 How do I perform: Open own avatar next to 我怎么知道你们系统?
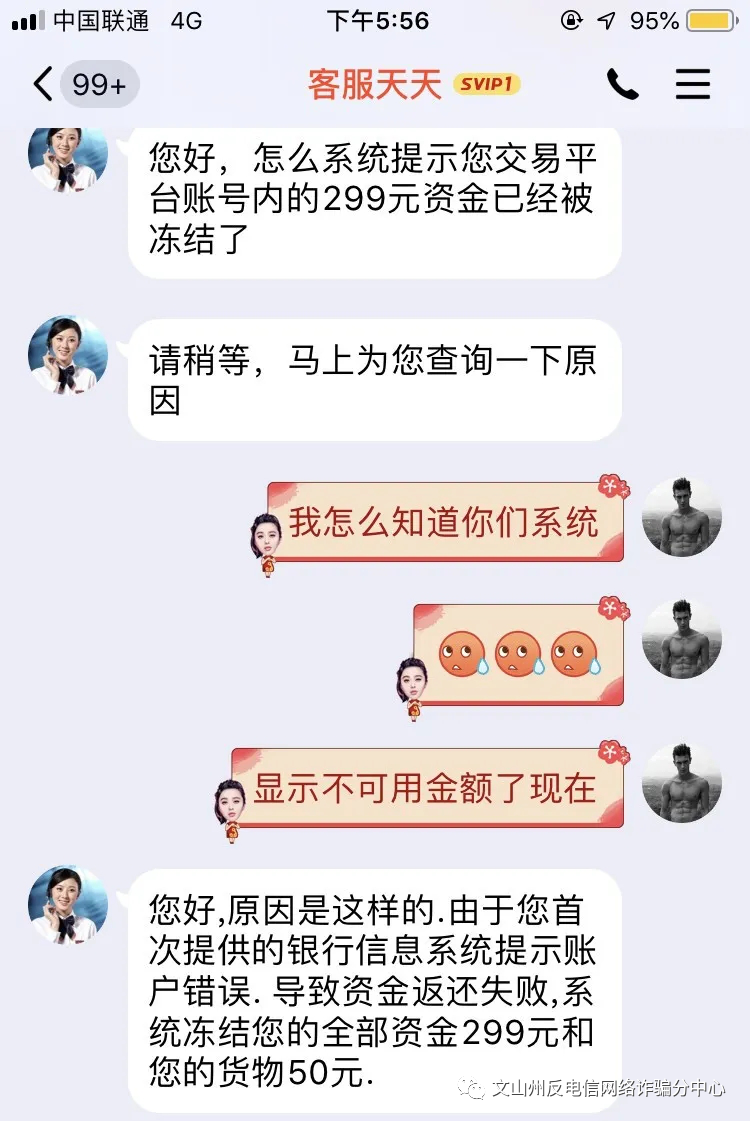click(681, 517)
